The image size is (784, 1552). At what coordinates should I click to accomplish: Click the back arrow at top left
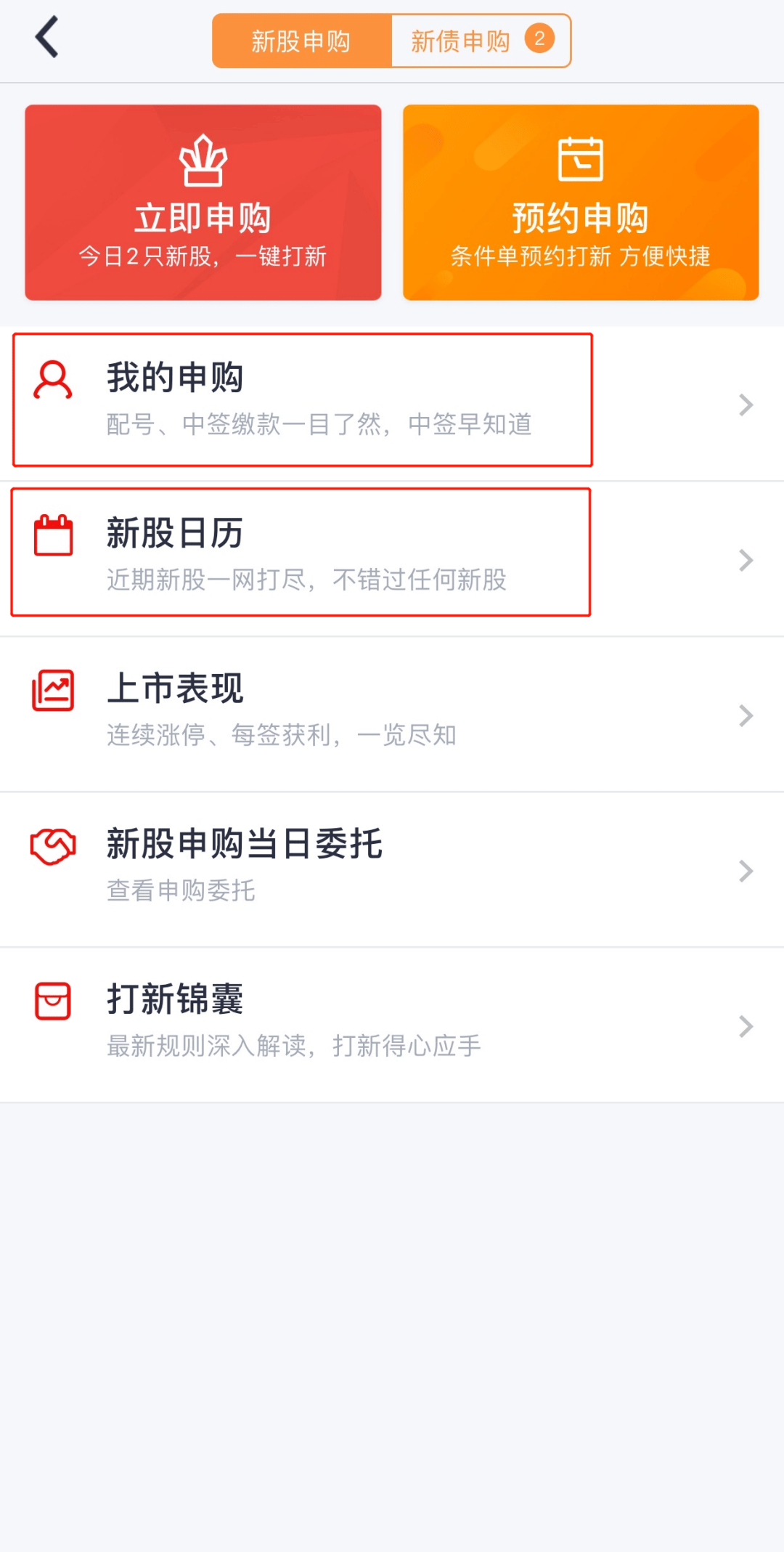point(46,38)
